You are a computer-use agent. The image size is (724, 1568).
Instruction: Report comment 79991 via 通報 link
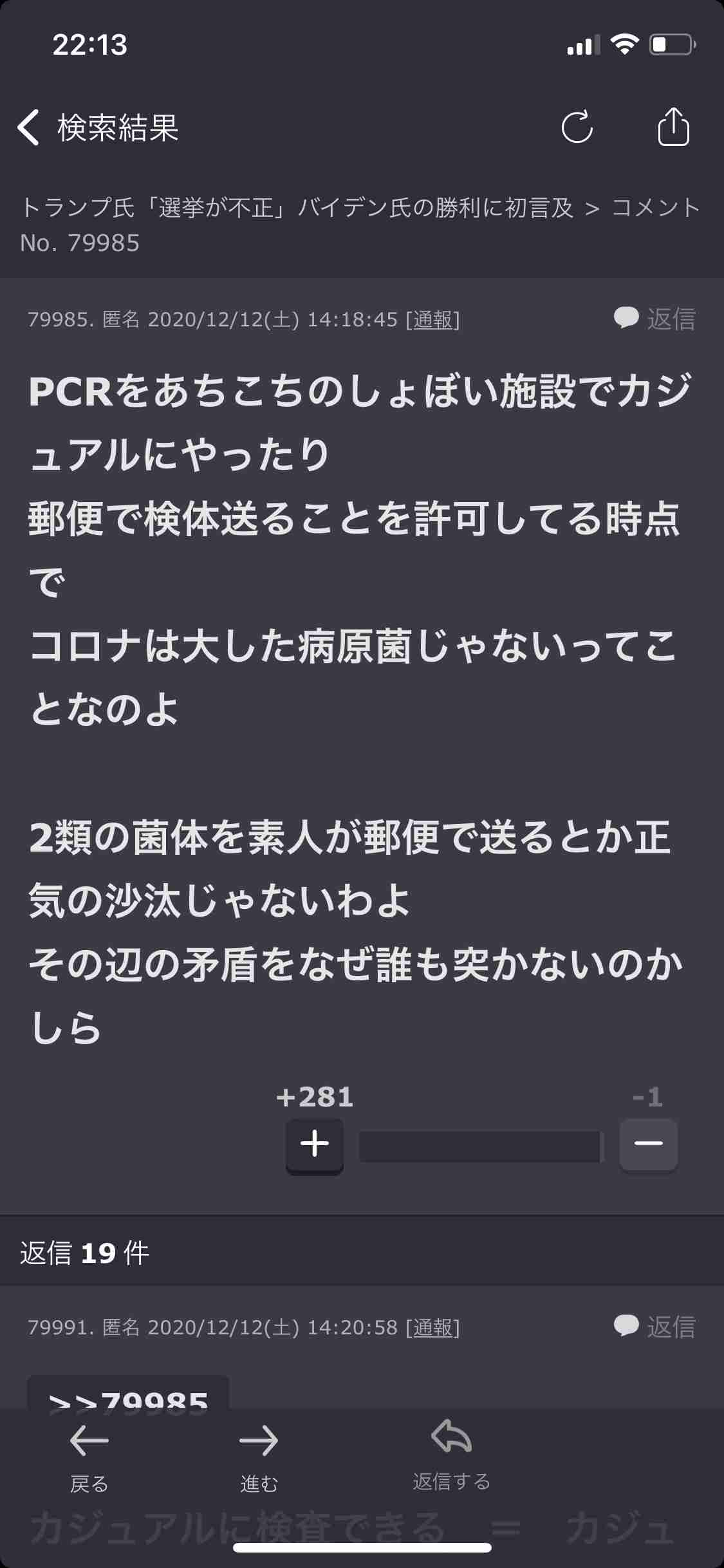pyautogui.click(x=433, y=1327)
